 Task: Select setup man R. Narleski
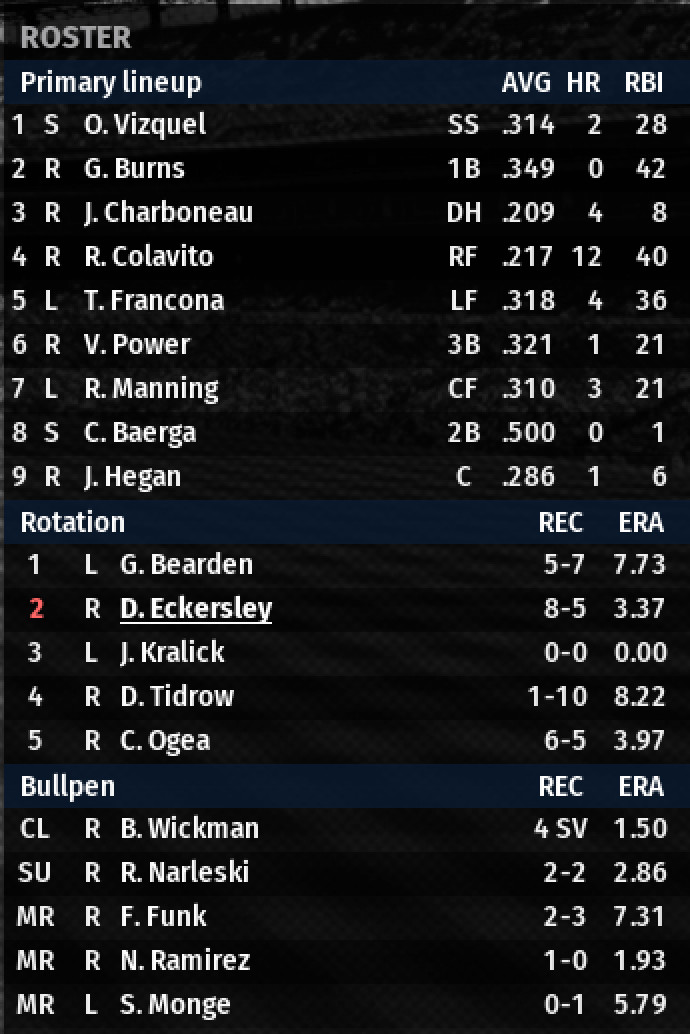click(184, 872)
